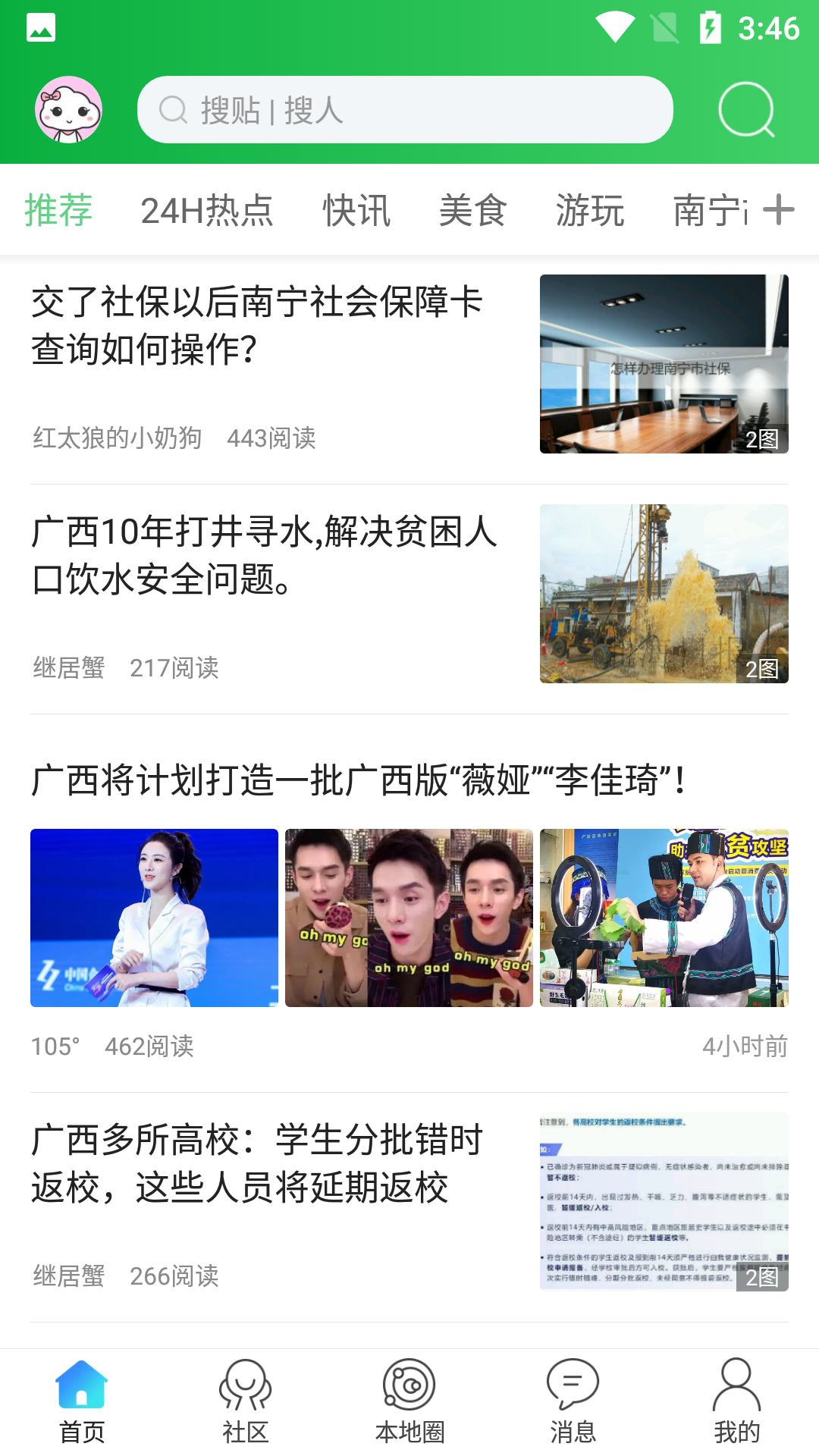
Task: Open the 广西版“薇娅”“李佳琦” post
Action: (x=360, y=781)
